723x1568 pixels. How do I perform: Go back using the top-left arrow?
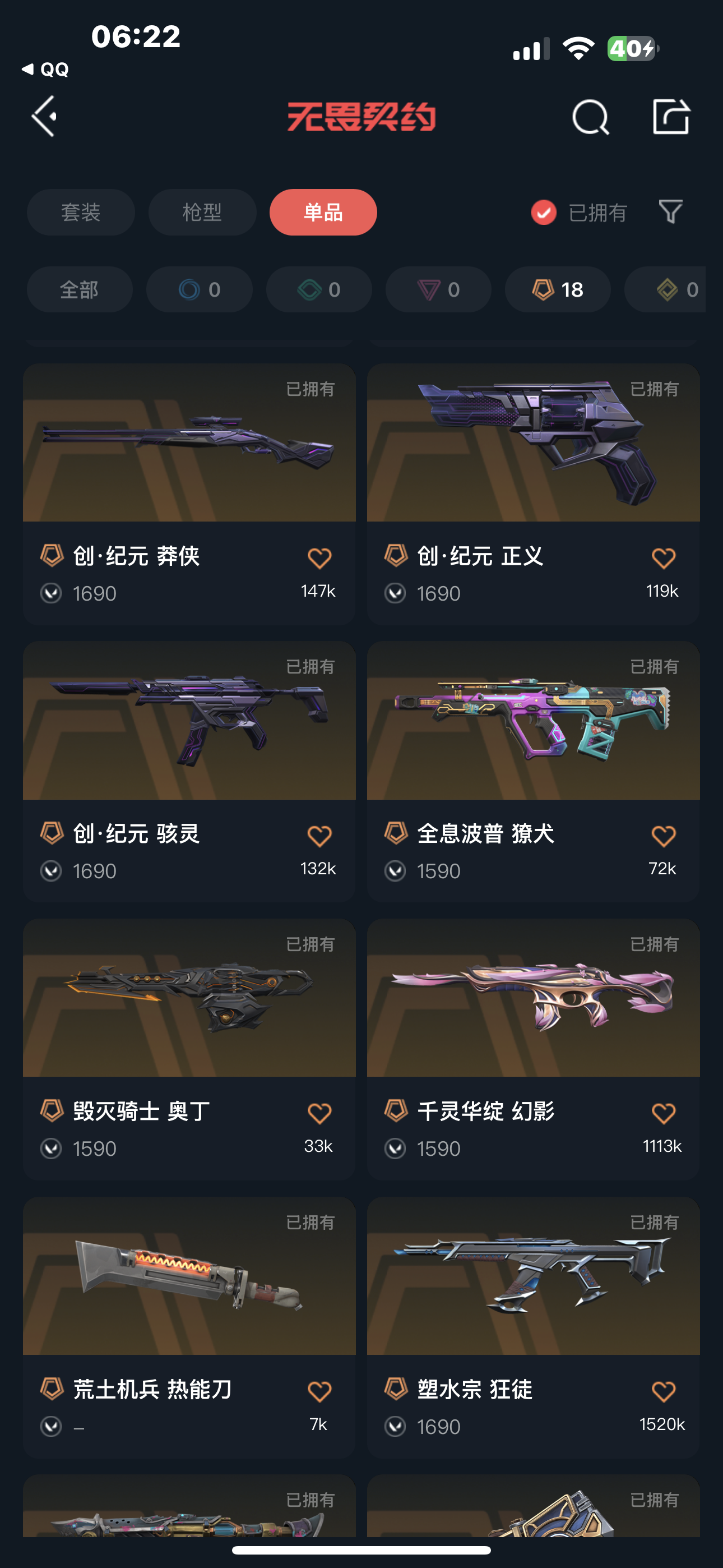click(x=44, y=116)
